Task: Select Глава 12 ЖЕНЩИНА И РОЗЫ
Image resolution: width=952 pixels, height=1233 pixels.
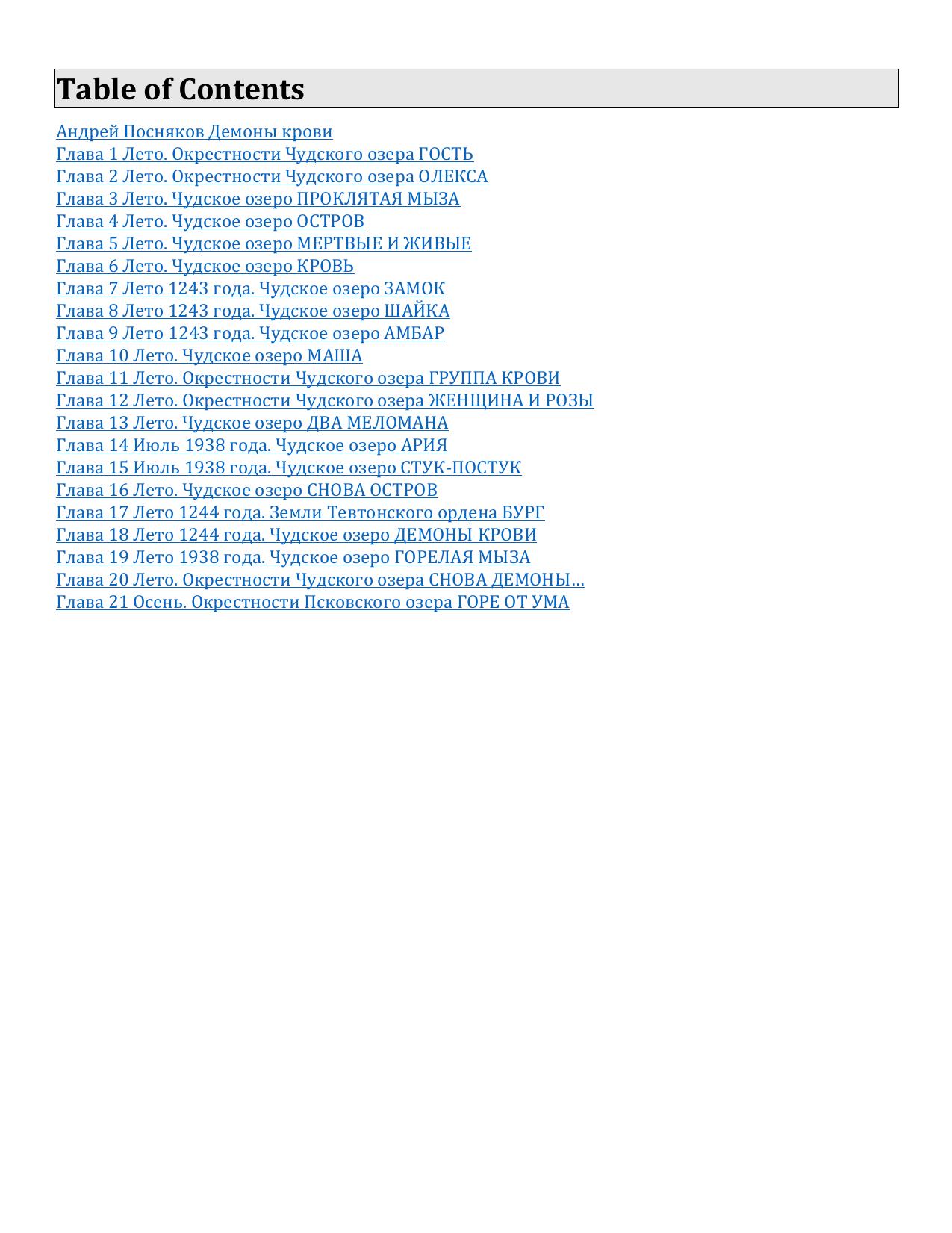Action: click(325, 401)
